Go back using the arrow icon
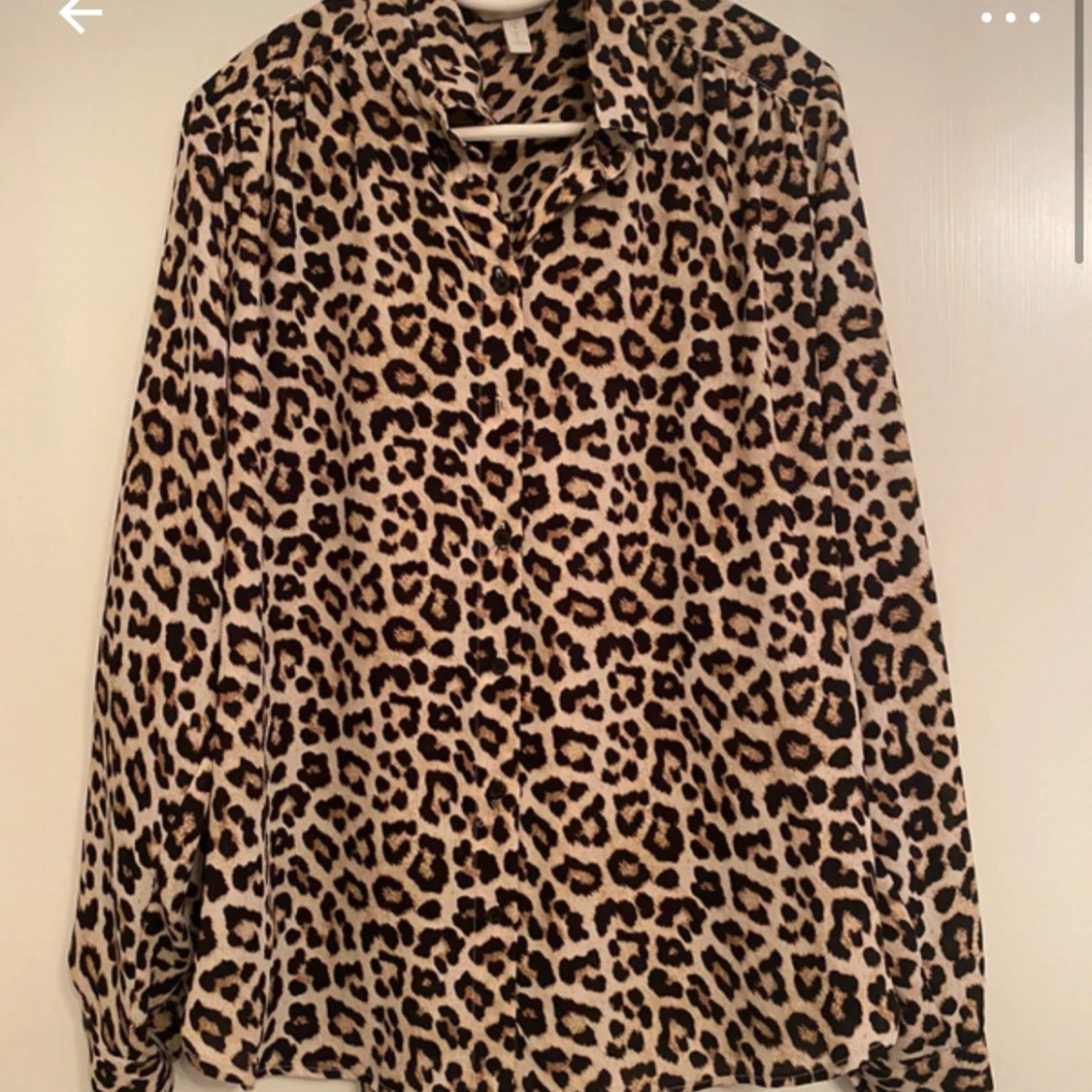 [x=80, y=16]
